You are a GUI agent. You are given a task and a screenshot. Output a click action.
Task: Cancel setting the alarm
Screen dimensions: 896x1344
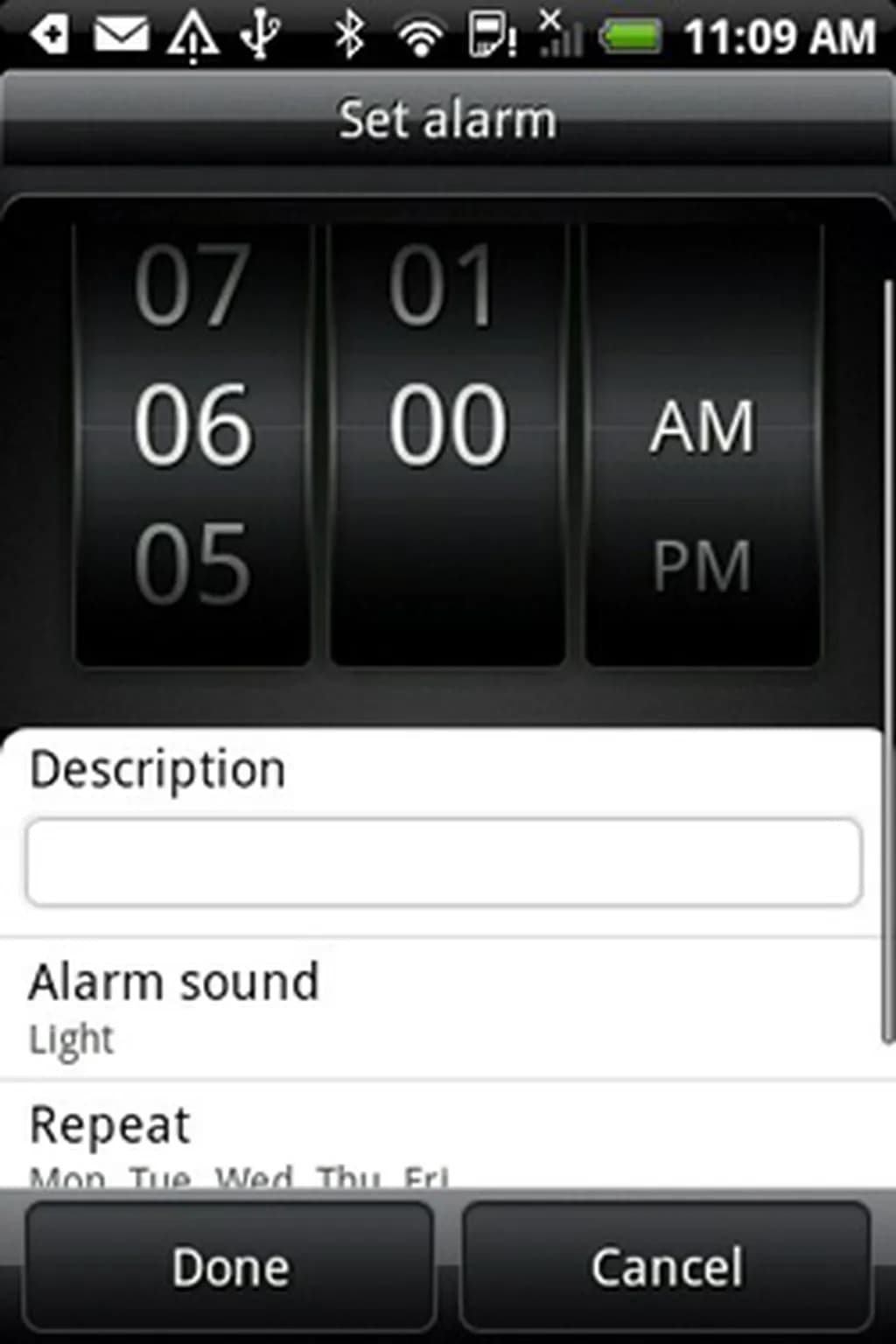point(667,1267)
